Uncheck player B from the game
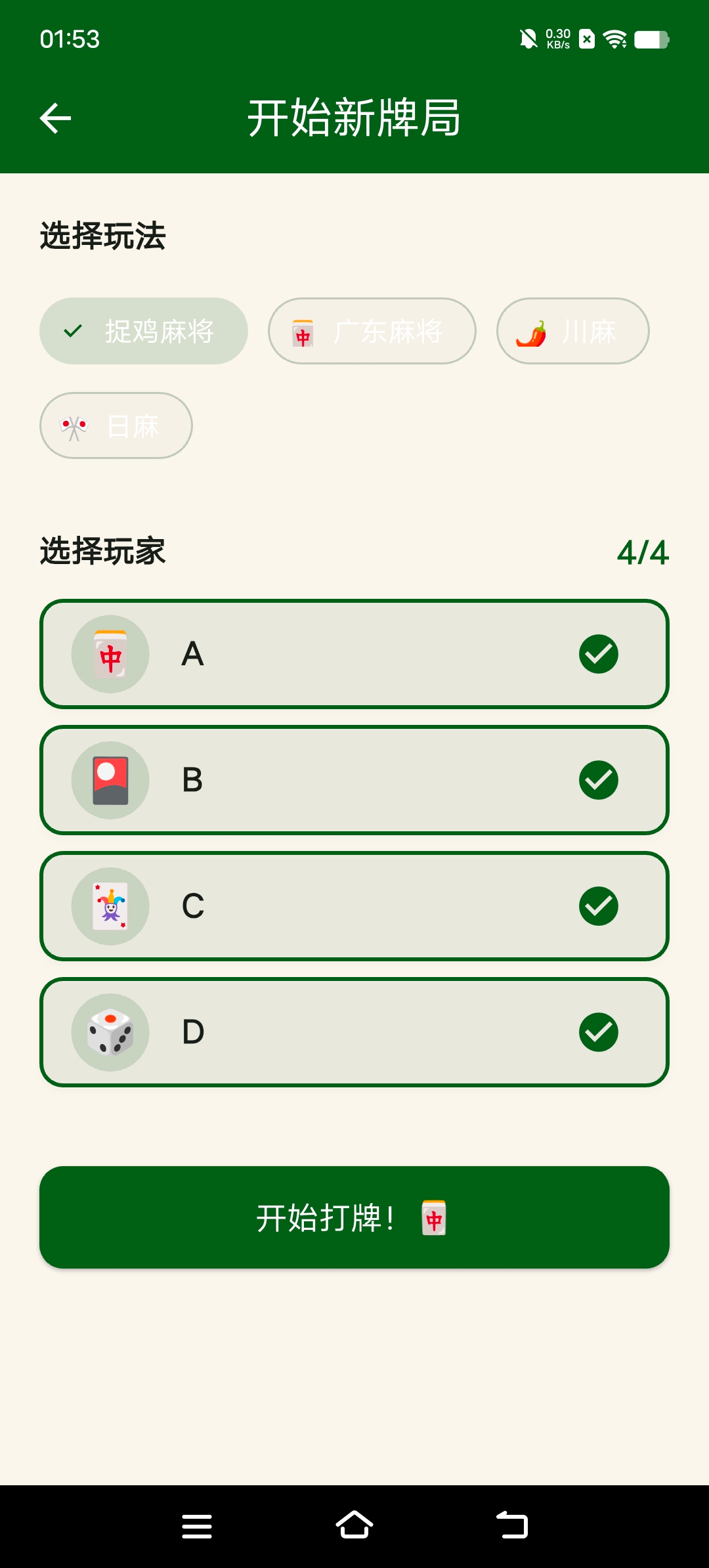The width and height of the screenshot is (709, 1568). pos(599,779)
